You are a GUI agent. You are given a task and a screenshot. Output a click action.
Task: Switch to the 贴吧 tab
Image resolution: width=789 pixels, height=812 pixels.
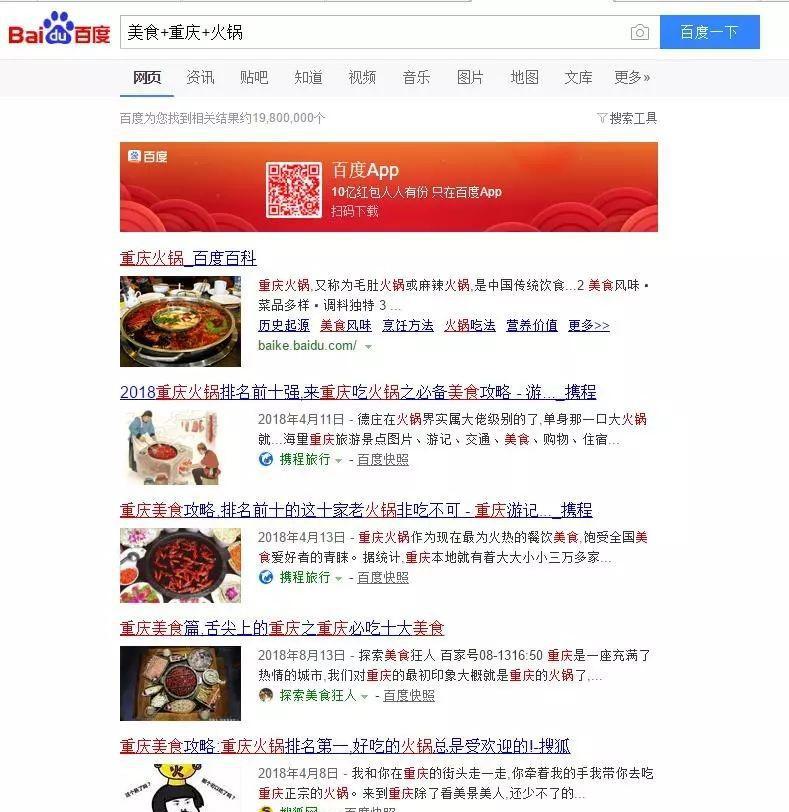[x=254, y=77]
